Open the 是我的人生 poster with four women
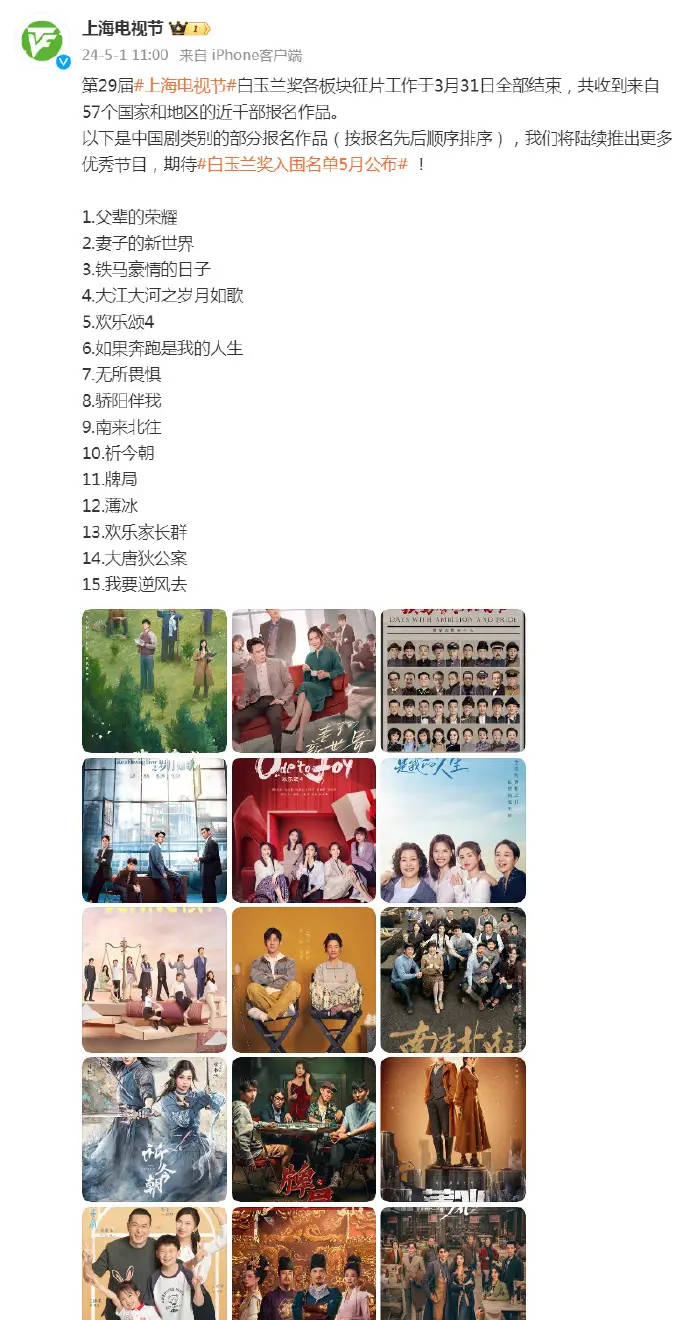The image size is (690, 1320). pos(453,830)
